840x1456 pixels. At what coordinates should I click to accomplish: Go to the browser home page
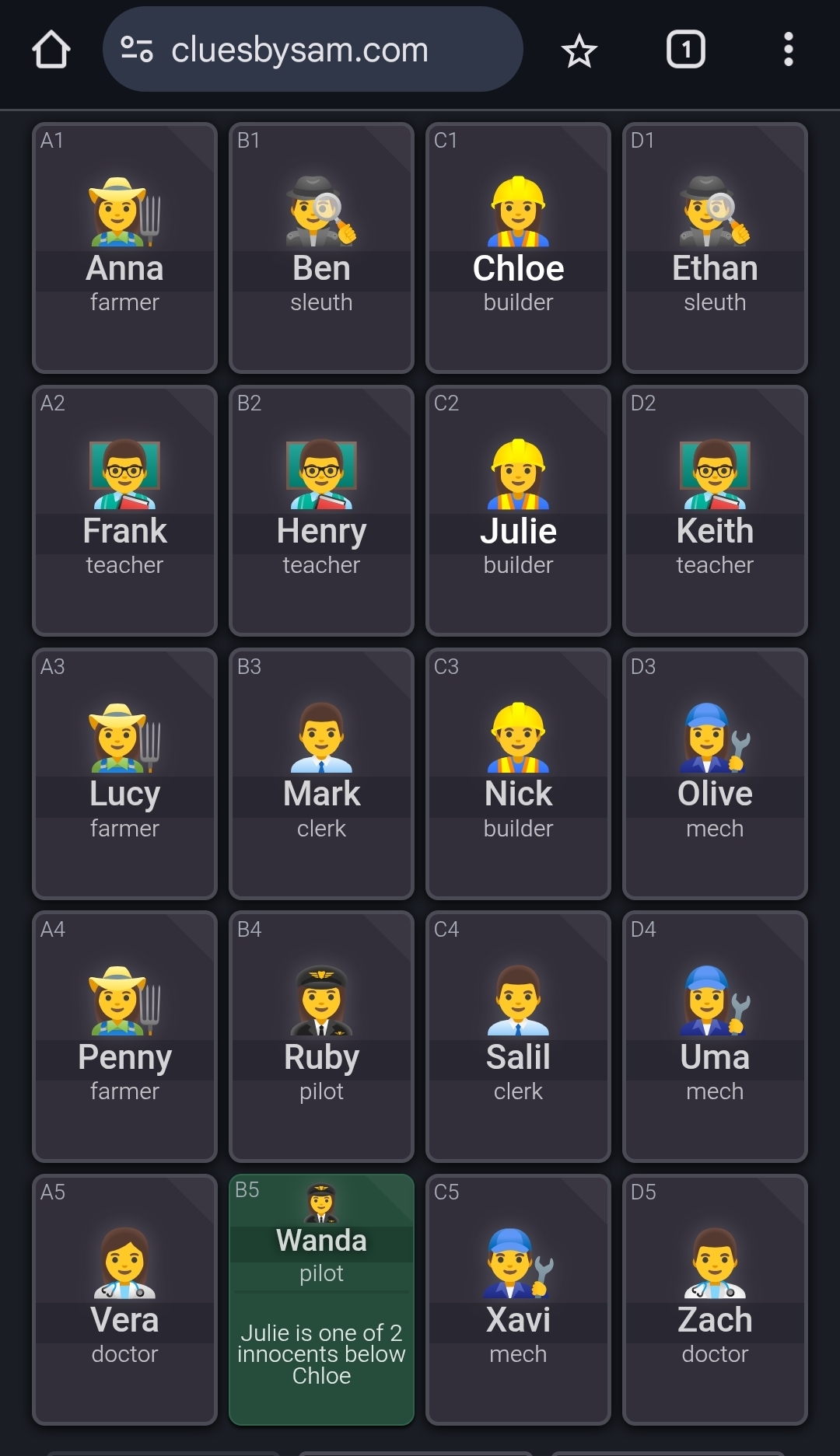[51, 50]
